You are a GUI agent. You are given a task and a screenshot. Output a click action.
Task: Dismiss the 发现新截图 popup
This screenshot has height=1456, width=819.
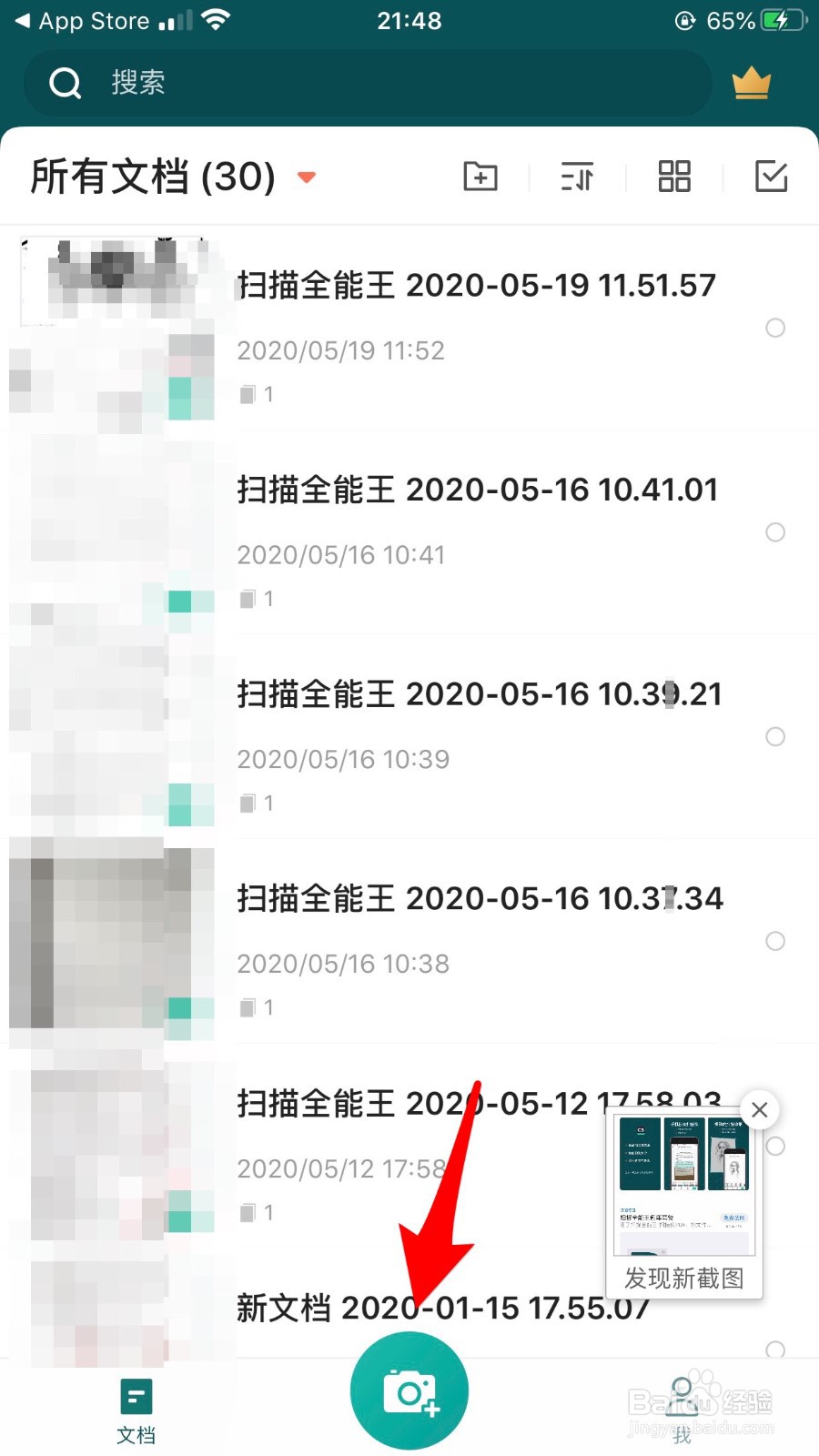click(760, 1109)
